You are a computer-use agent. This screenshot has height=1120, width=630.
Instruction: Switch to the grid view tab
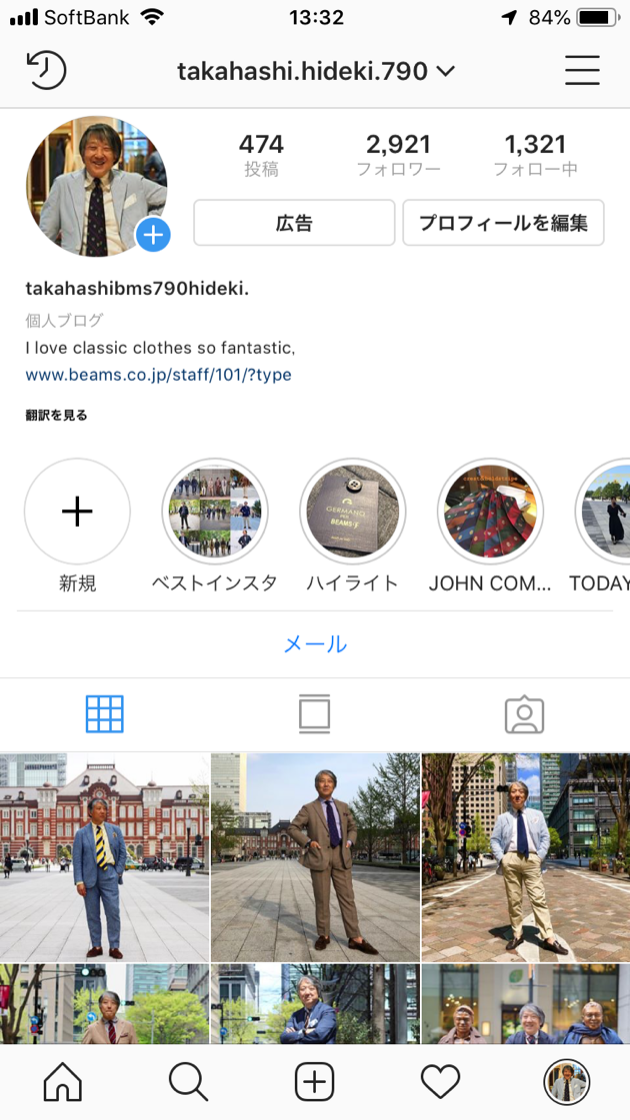(105, 714)
